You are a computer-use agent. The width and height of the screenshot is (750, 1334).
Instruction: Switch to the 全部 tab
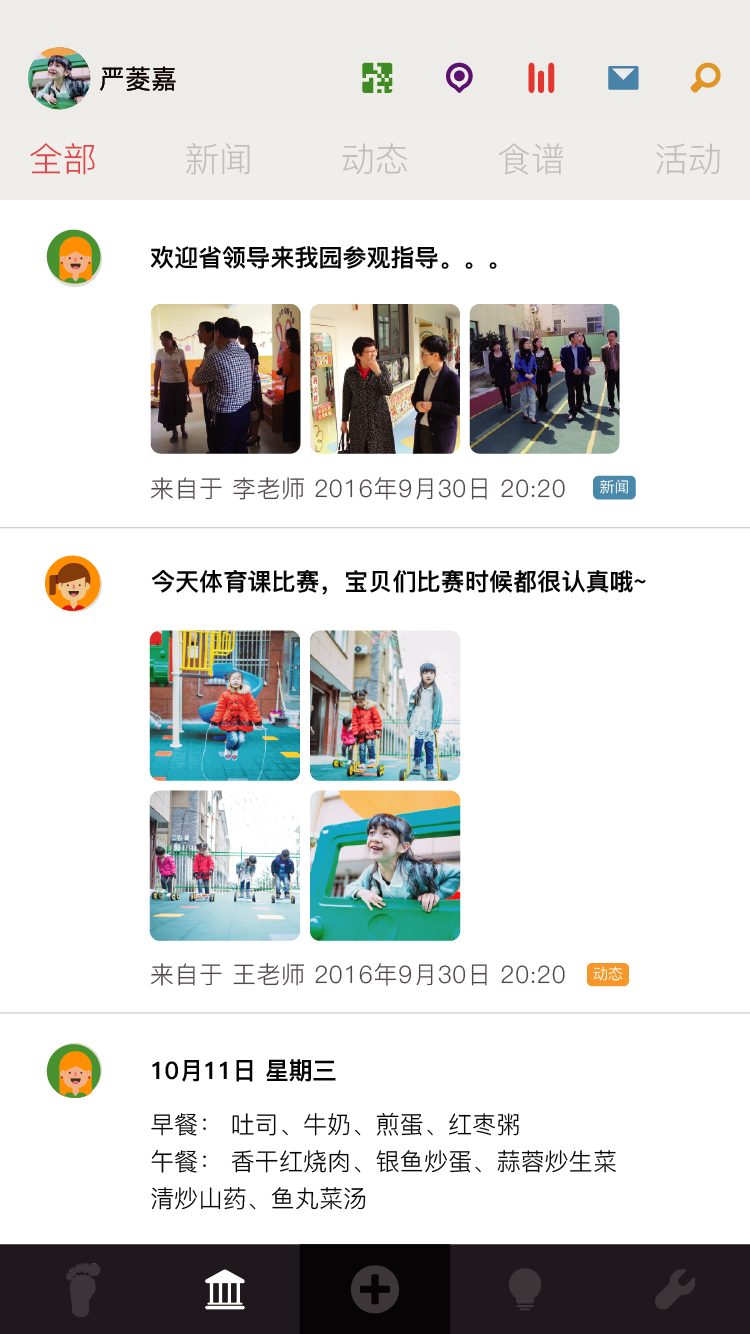(x=63, y=160)
